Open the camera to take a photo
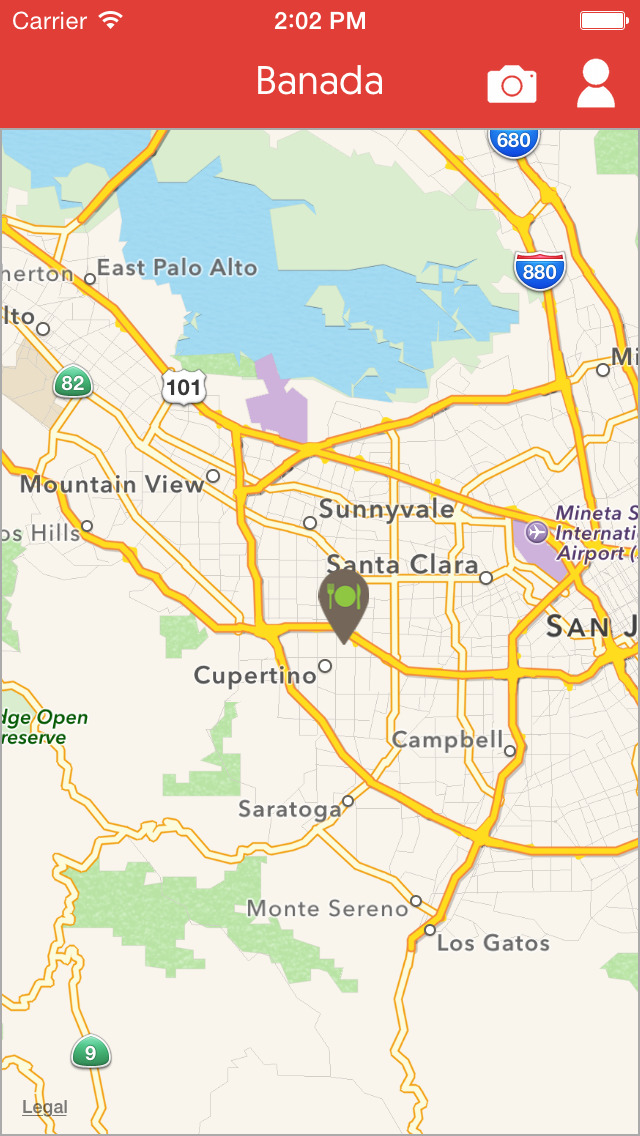 [x=512, y=84]
